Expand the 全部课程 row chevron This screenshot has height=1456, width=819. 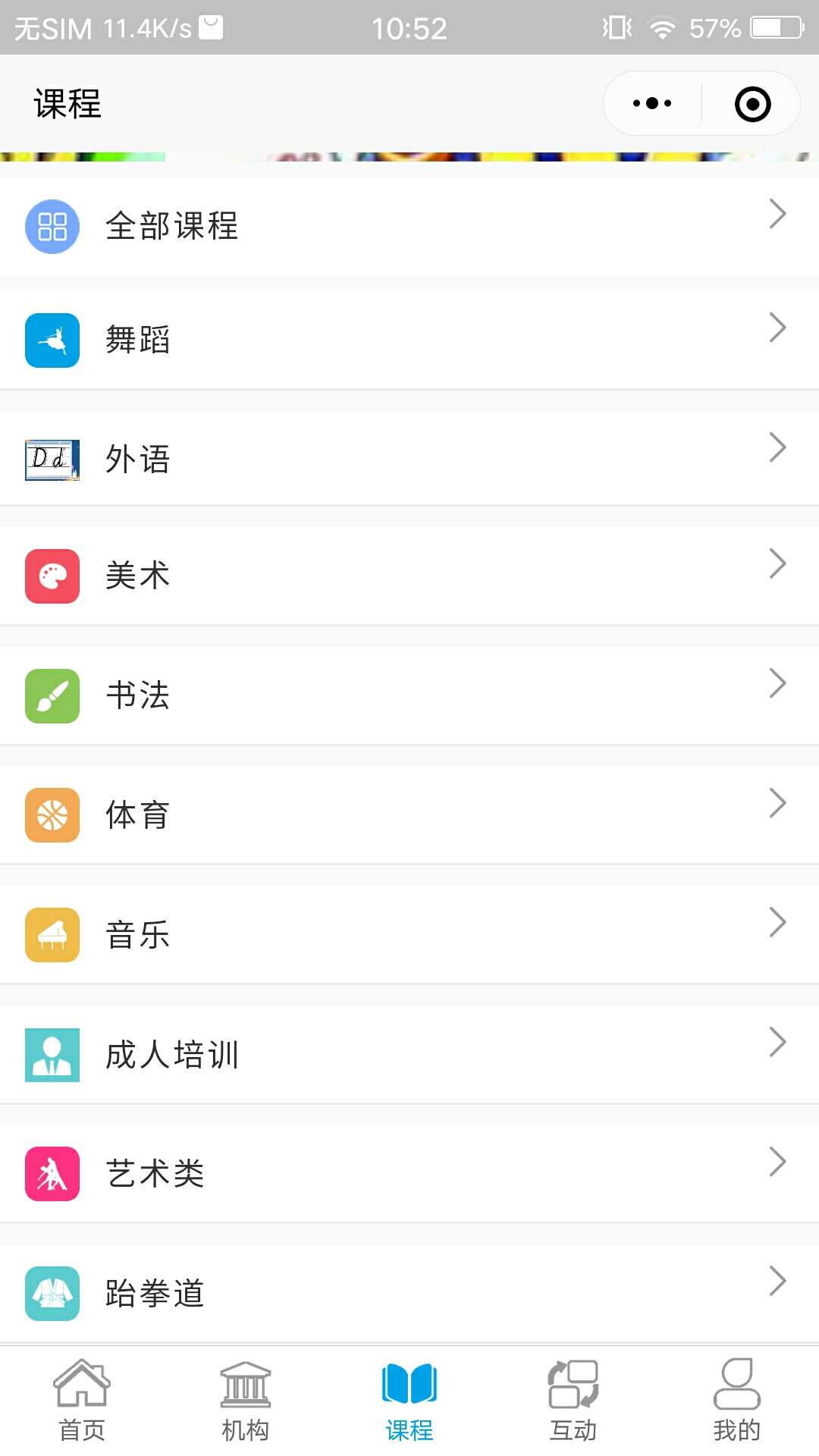[x=778, y=215]
